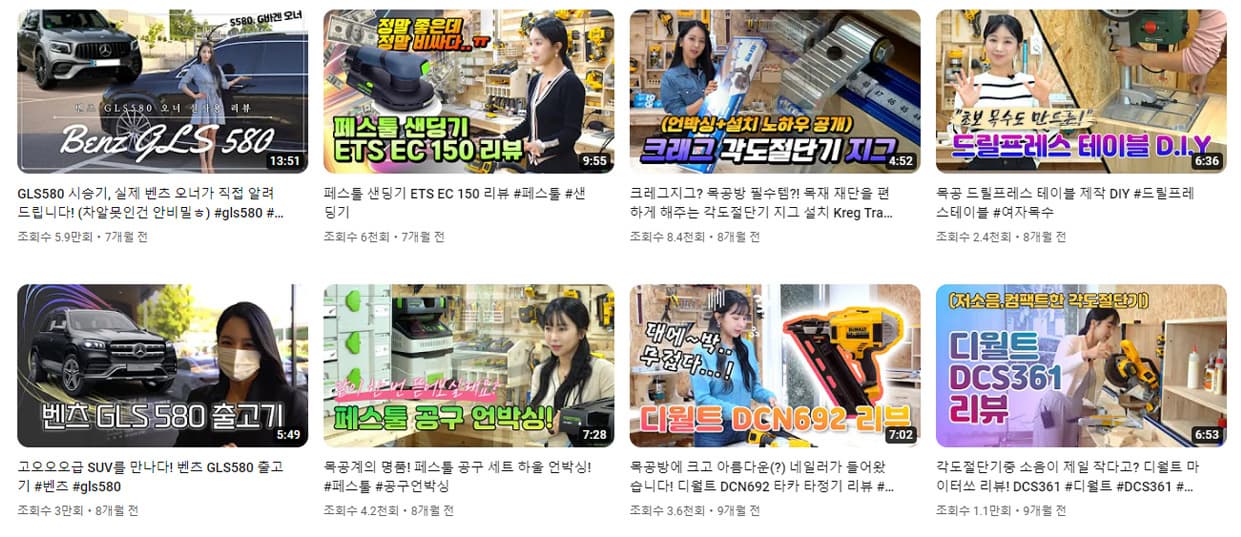Play the 페스툴 공구 언박싱 video

(x=468, y=365)
